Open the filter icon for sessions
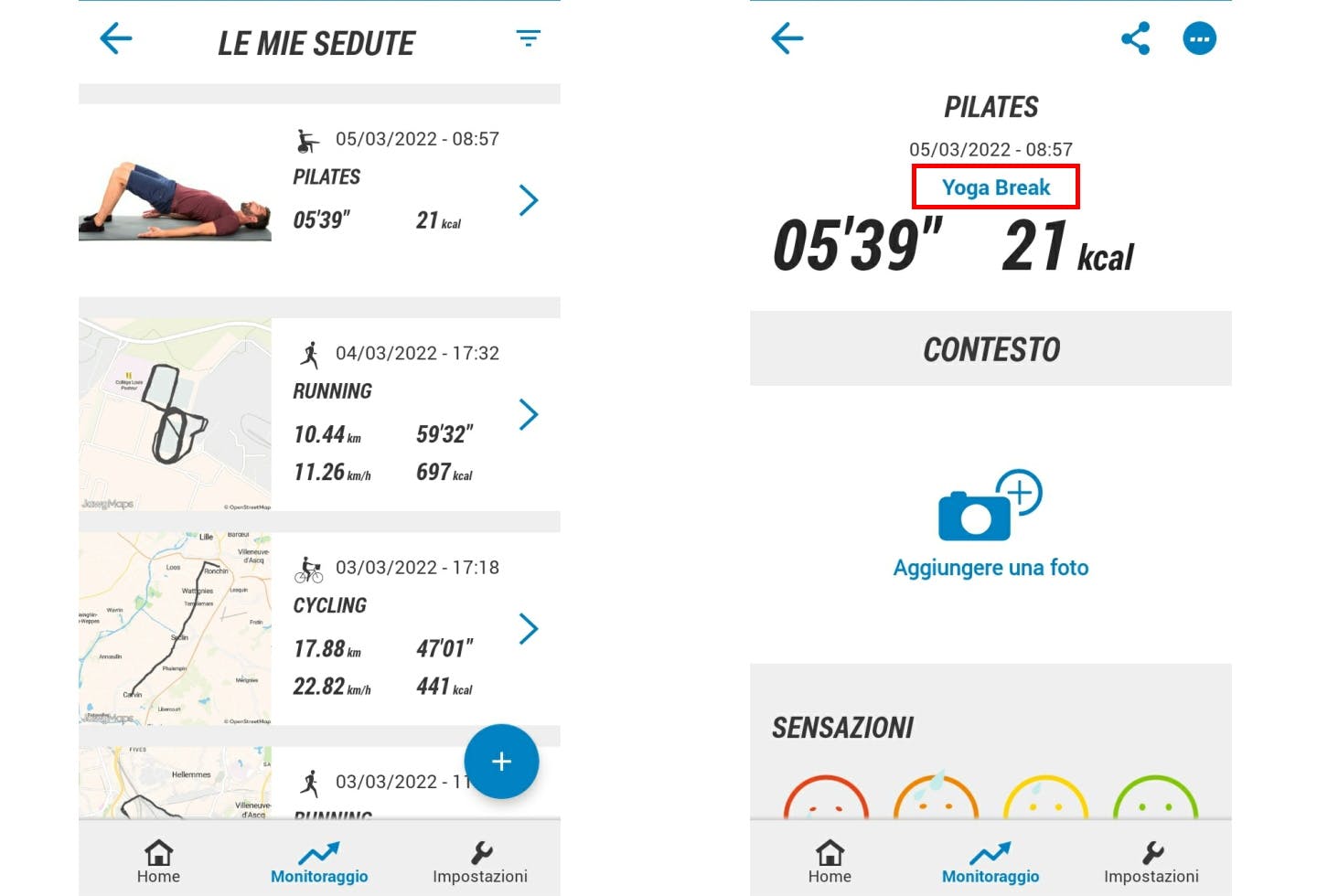Screen dimensions: 1317x896 pyautogui.click(x=528, y=38)
